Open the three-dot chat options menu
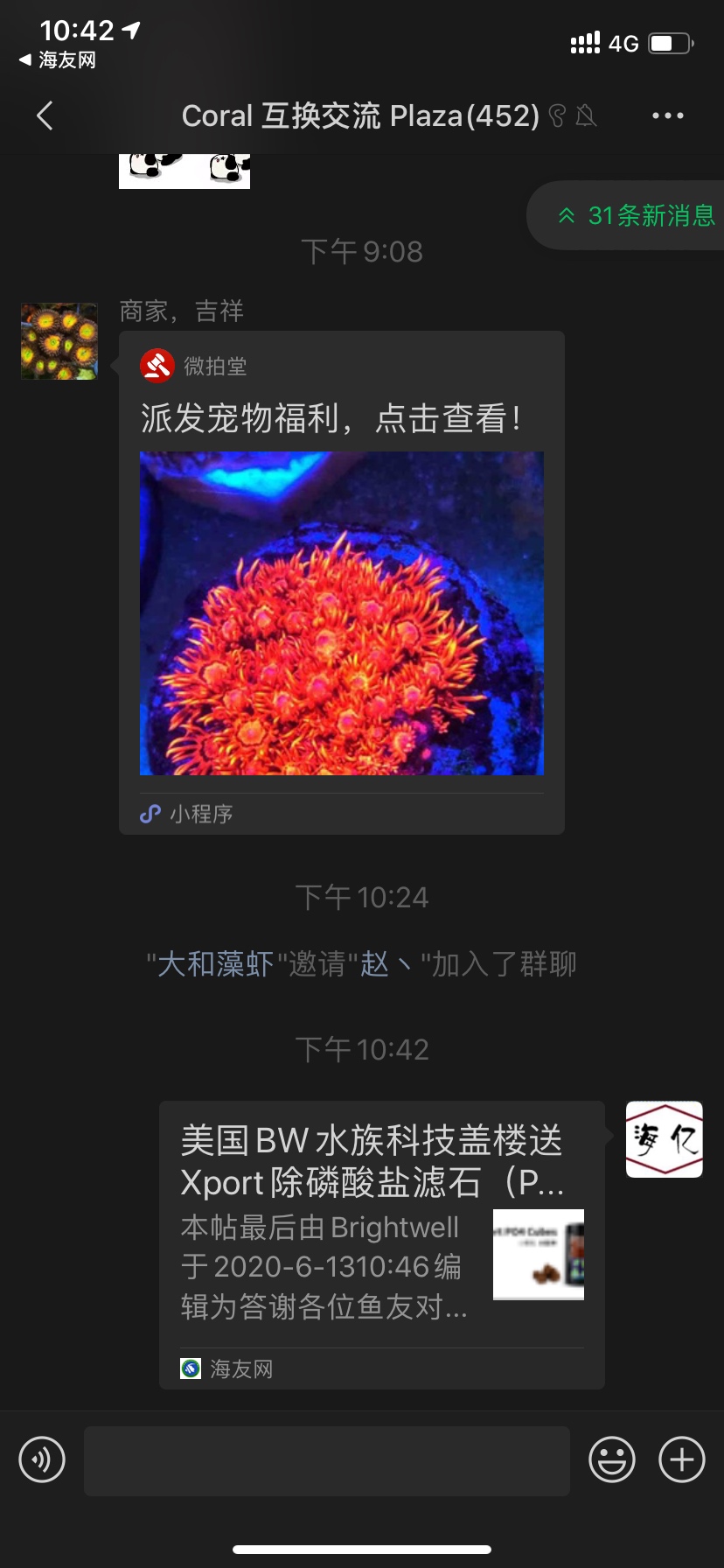 [667, 115]
